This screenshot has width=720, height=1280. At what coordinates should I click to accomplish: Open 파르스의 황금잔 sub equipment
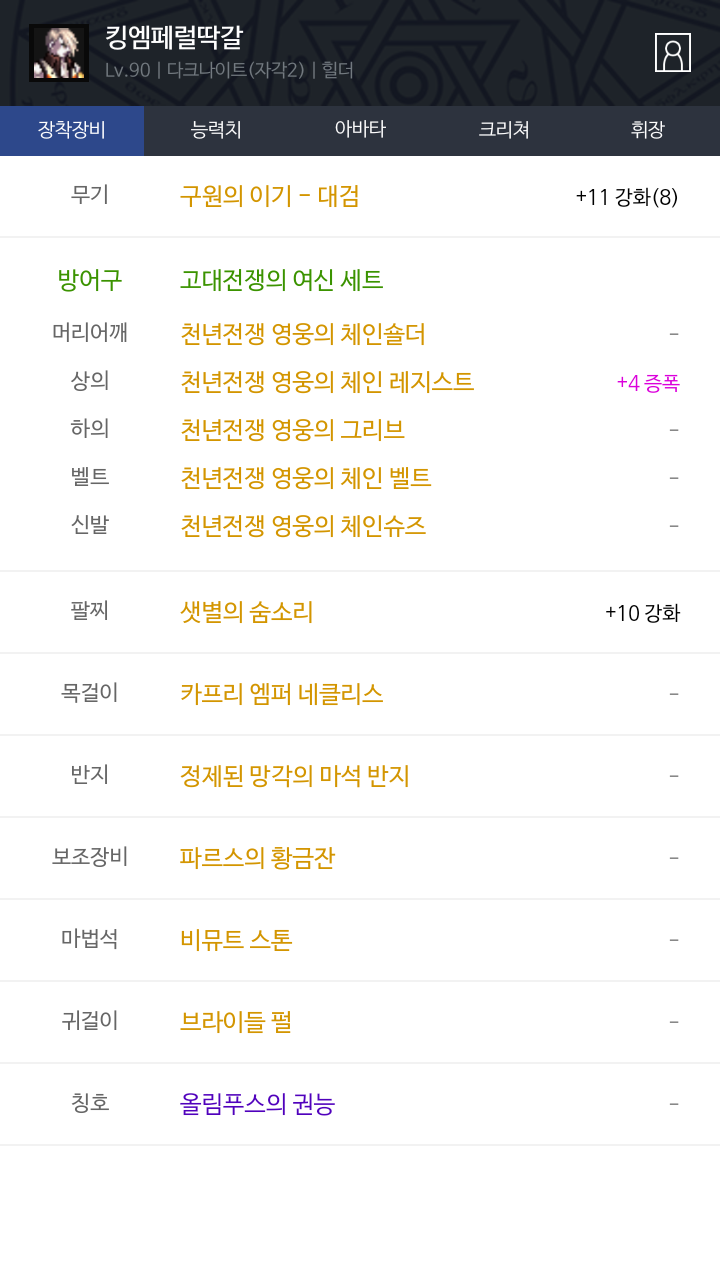(257, 858)
